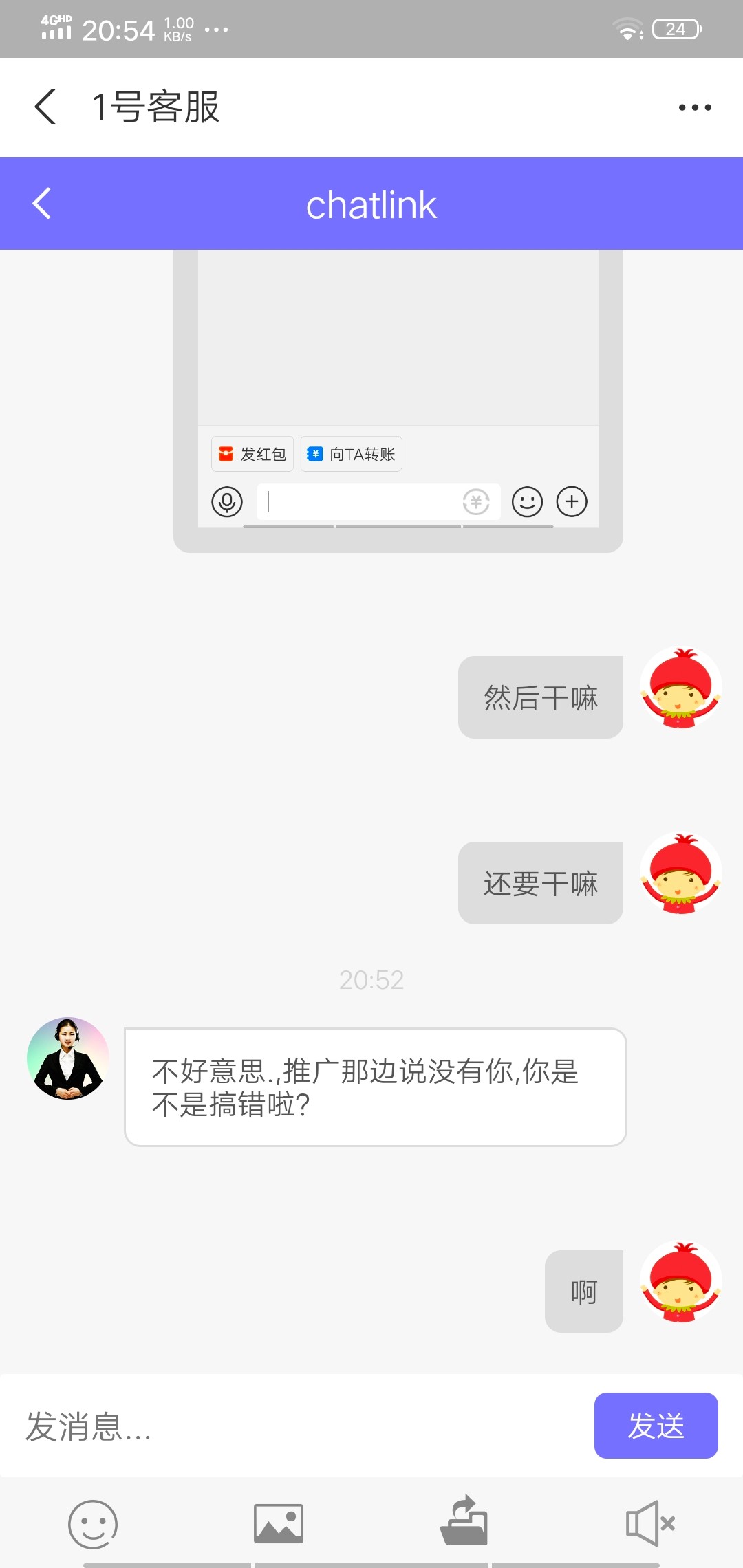
Task: Open the plus attachment icon in the preview
Action: click(x=571, y=502)
